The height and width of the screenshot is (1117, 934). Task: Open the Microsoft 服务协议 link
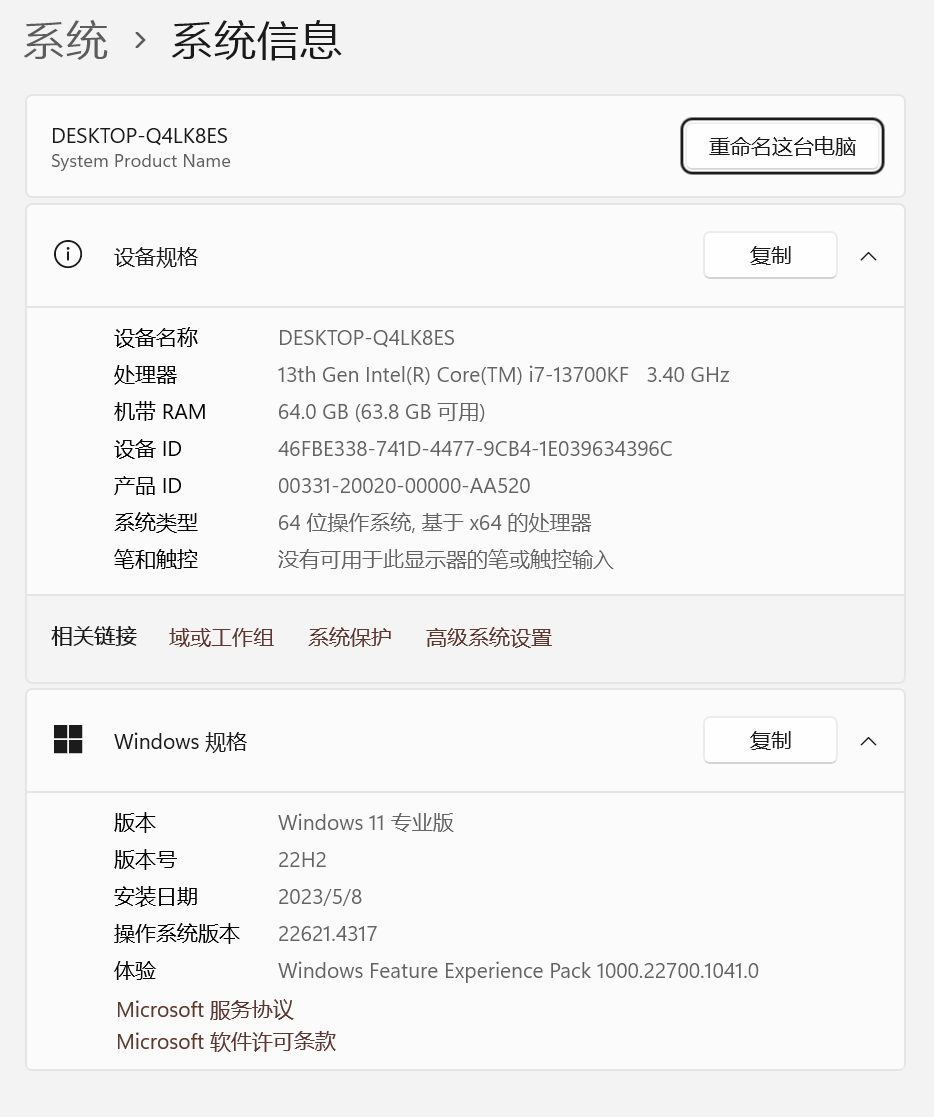click(205, 1010)
